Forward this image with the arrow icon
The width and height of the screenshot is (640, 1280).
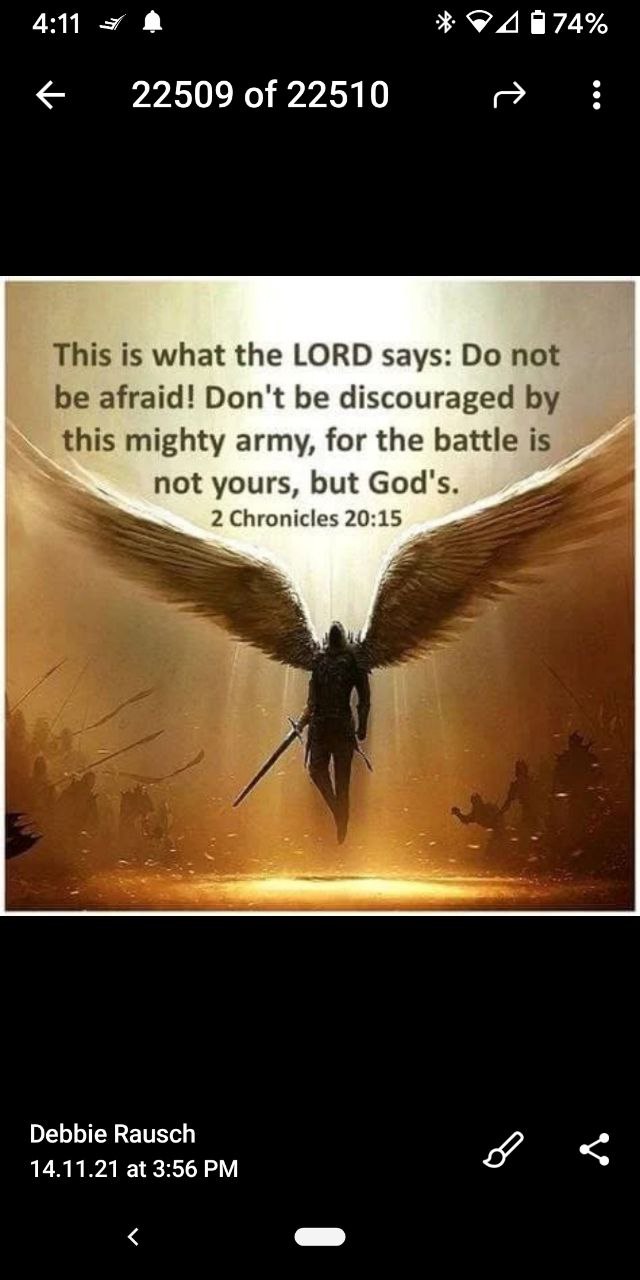pyautogui.click(x=509, y=95)
